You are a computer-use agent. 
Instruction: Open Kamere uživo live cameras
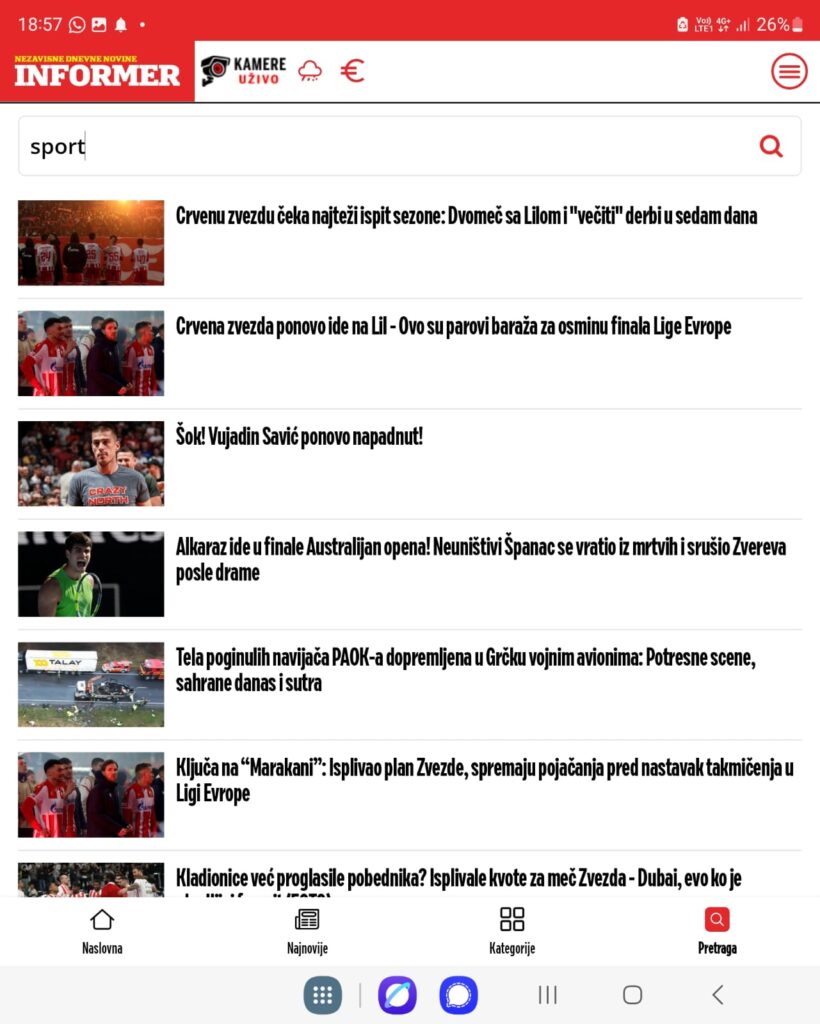[243, 70]
